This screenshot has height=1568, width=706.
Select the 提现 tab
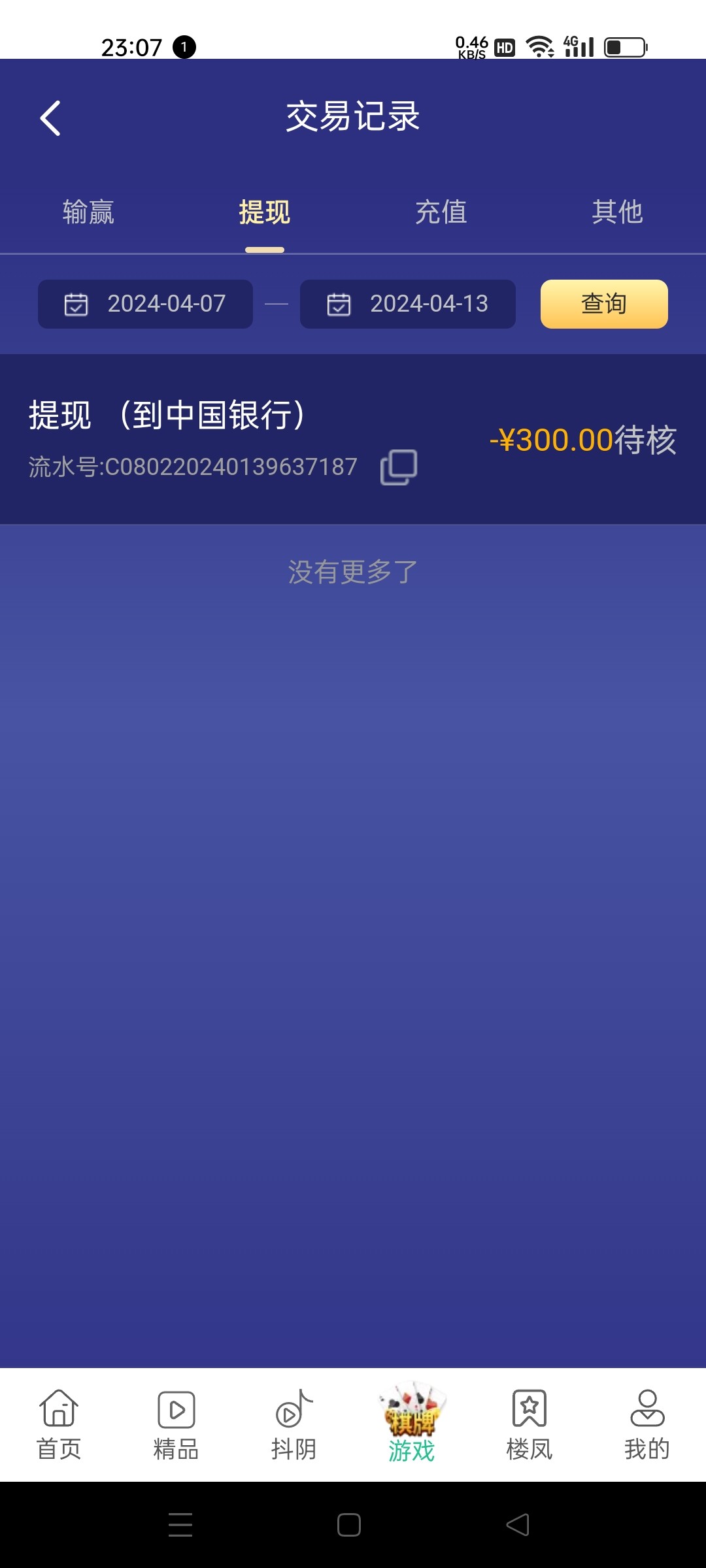click(x=264, y=212)
